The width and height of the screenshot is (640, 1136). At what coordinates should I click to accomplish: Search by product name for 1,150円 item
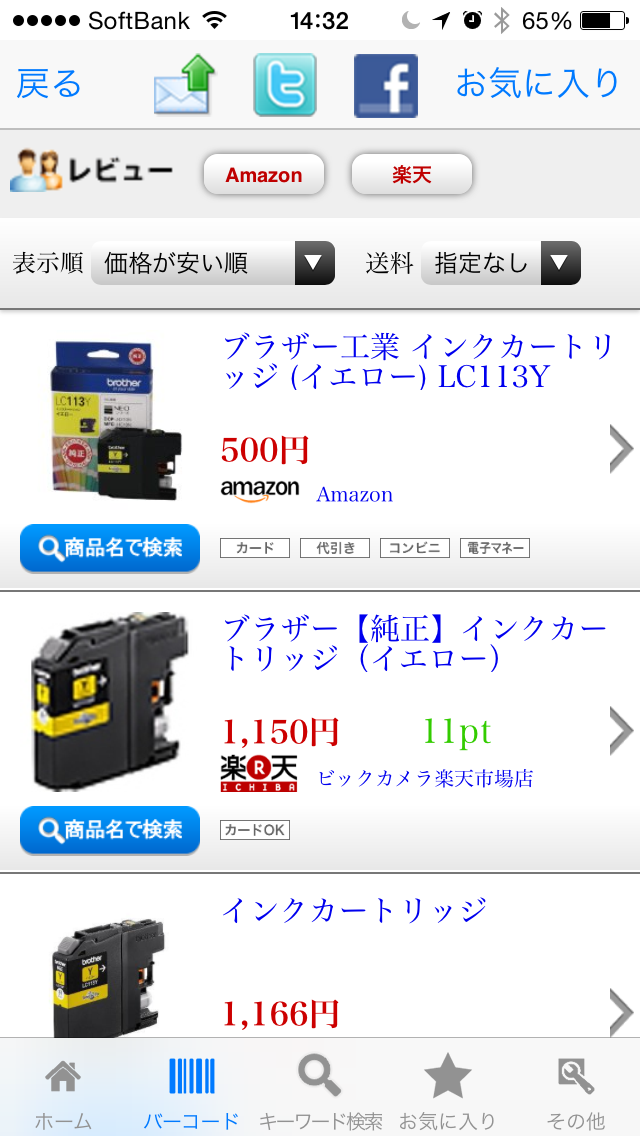tap(109, 830)
